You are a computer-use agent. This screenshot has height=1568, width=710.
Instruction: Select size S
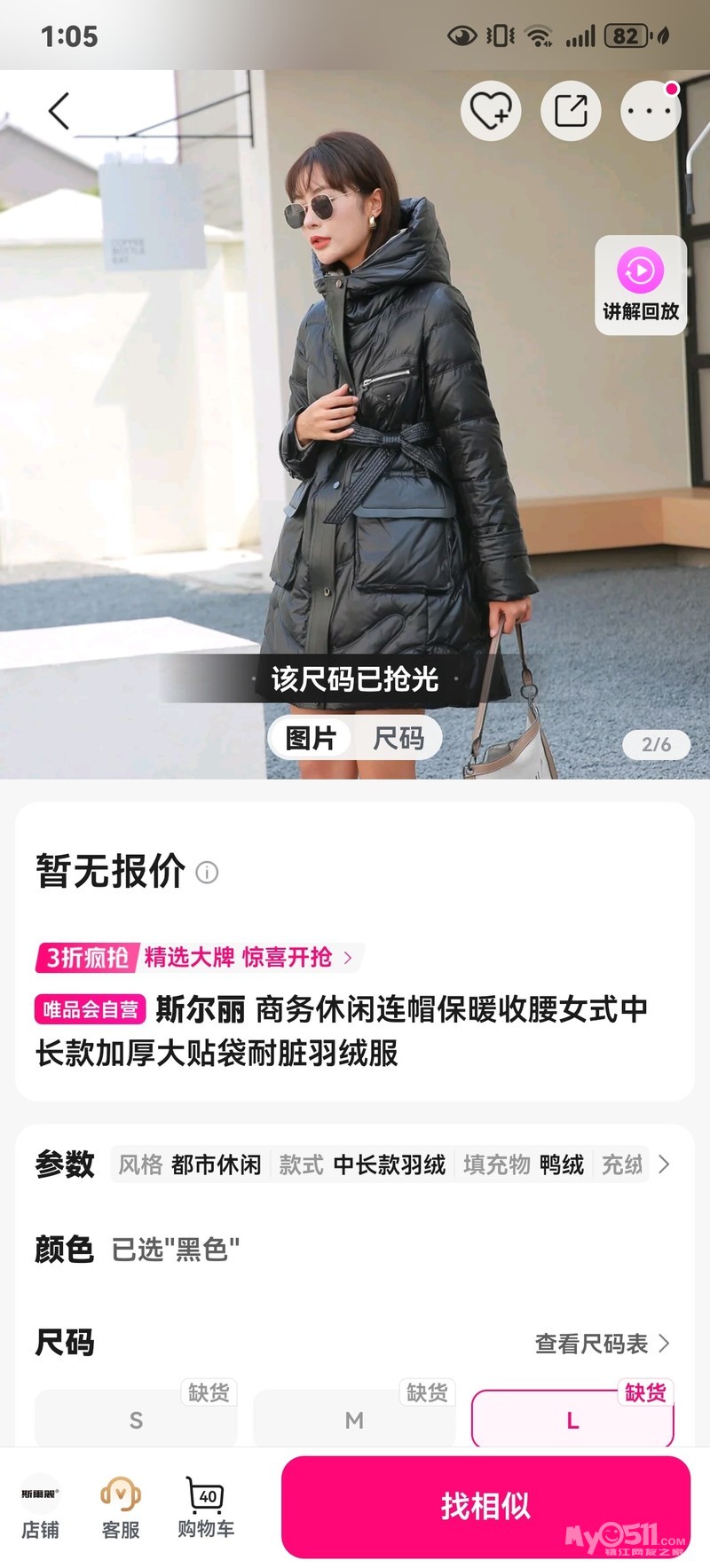click(136, 1419)
